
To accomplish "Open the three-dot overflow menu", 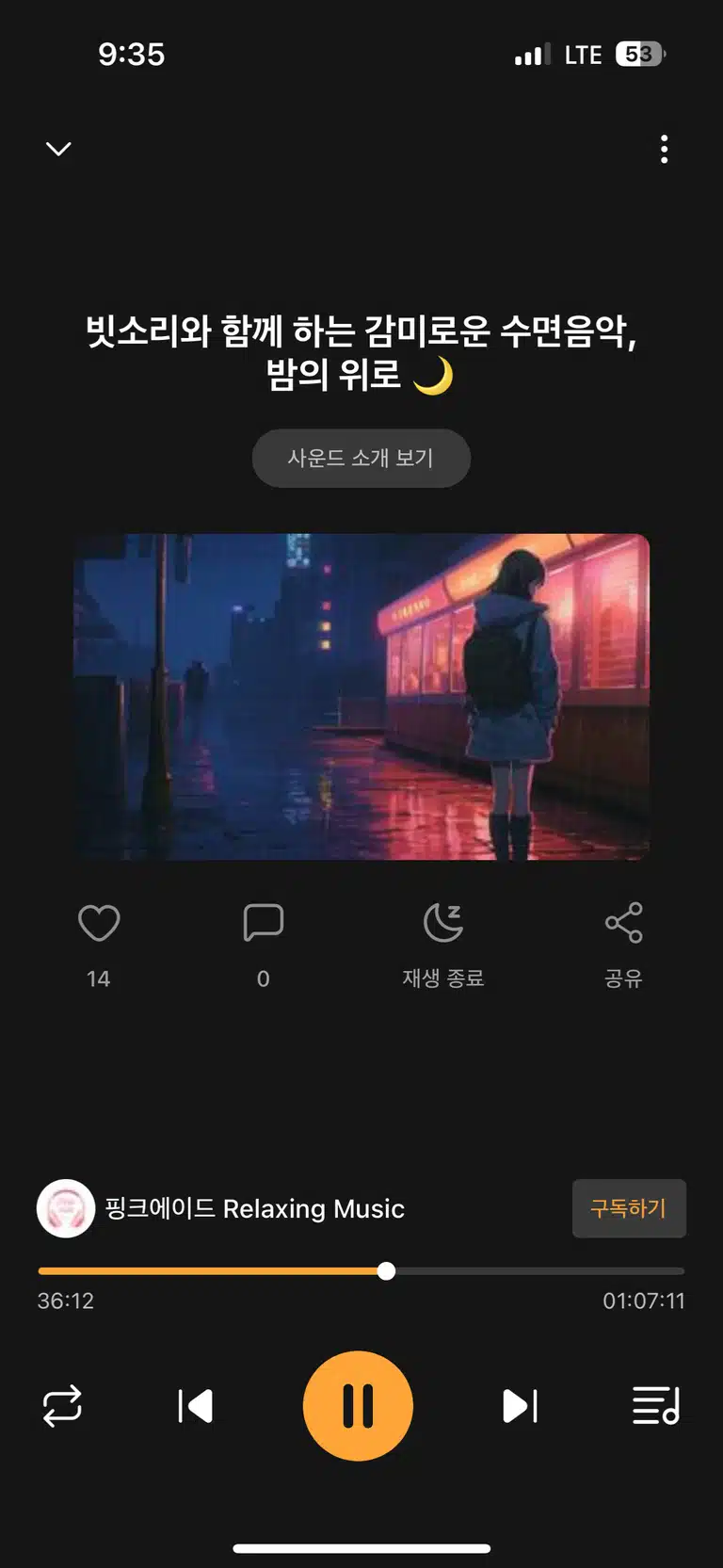I will tap(665, 149).
